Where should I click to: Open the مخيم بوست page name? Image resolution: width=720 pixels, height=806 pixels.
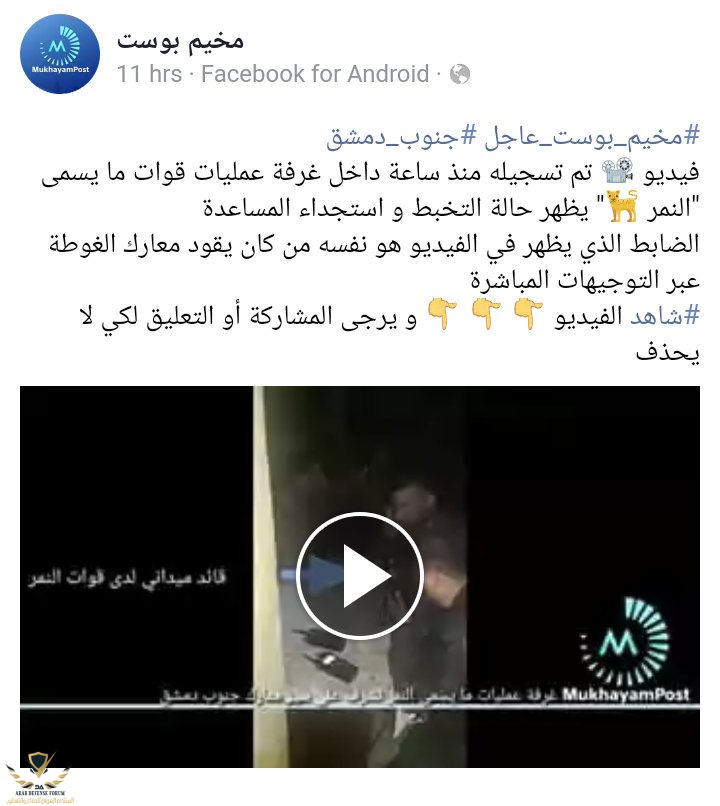180,41
